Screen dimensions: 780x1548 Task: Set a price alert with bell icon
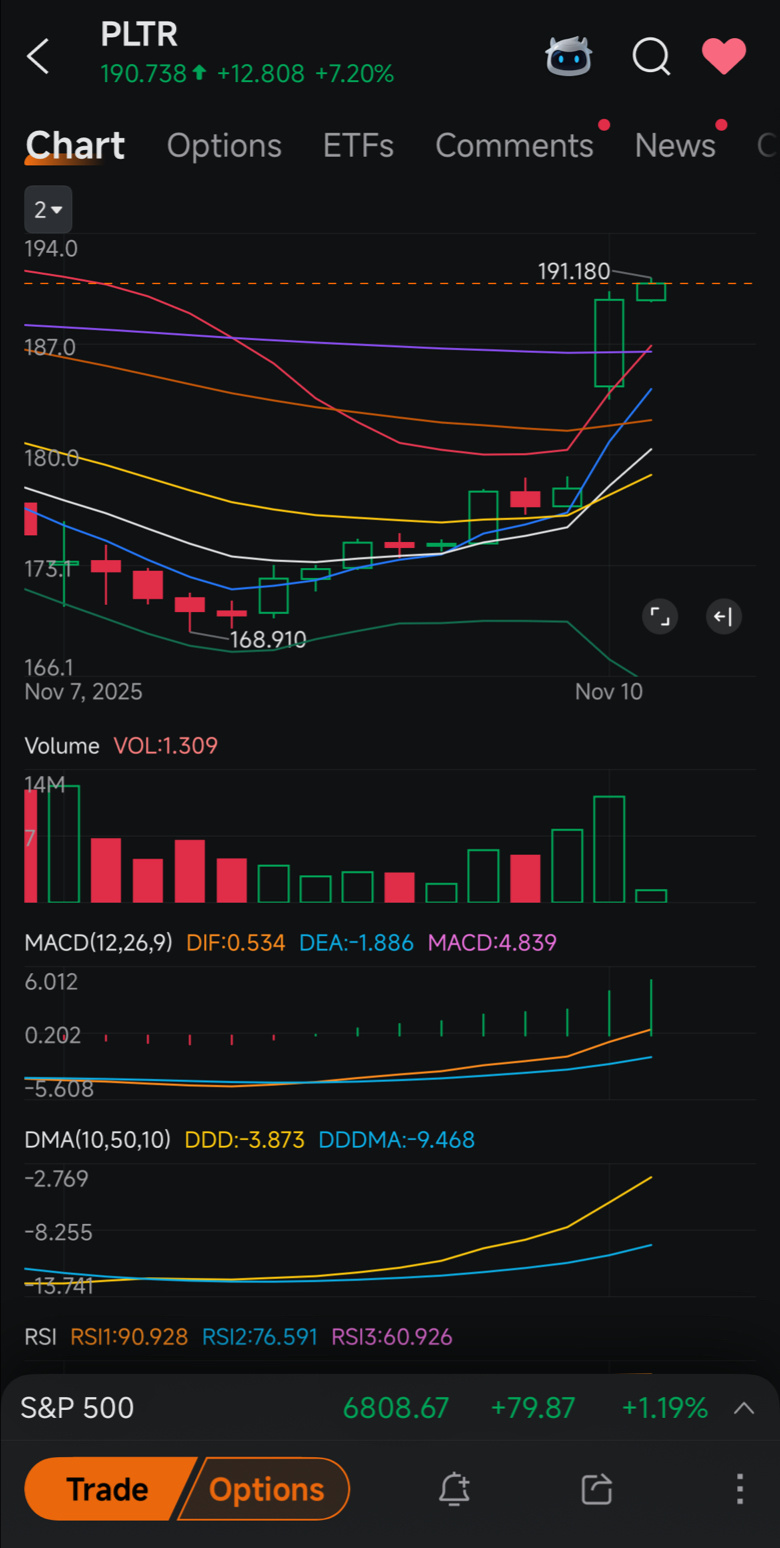454,1490
